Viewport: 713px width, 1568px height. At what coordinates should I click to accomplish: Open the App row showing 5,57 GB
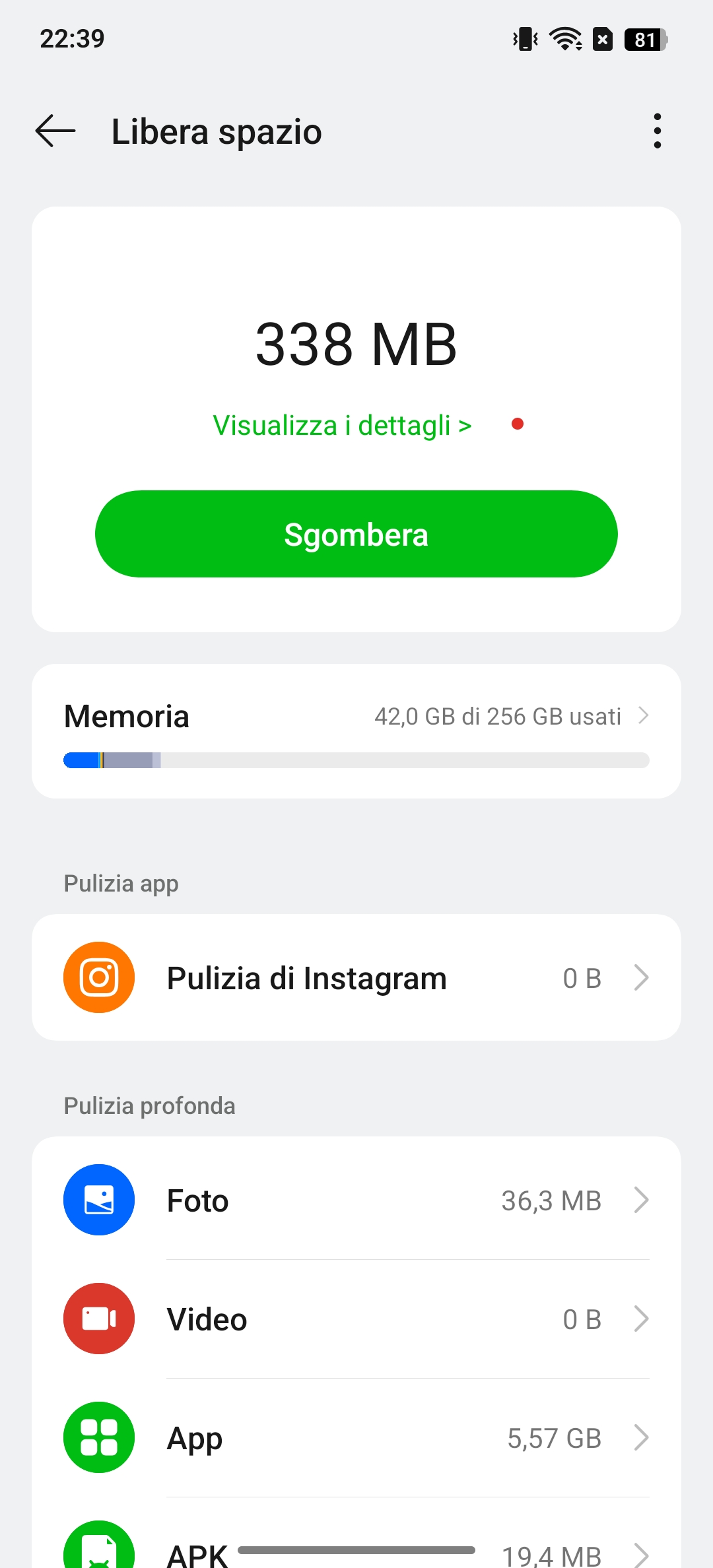(x=356, y=1437)
